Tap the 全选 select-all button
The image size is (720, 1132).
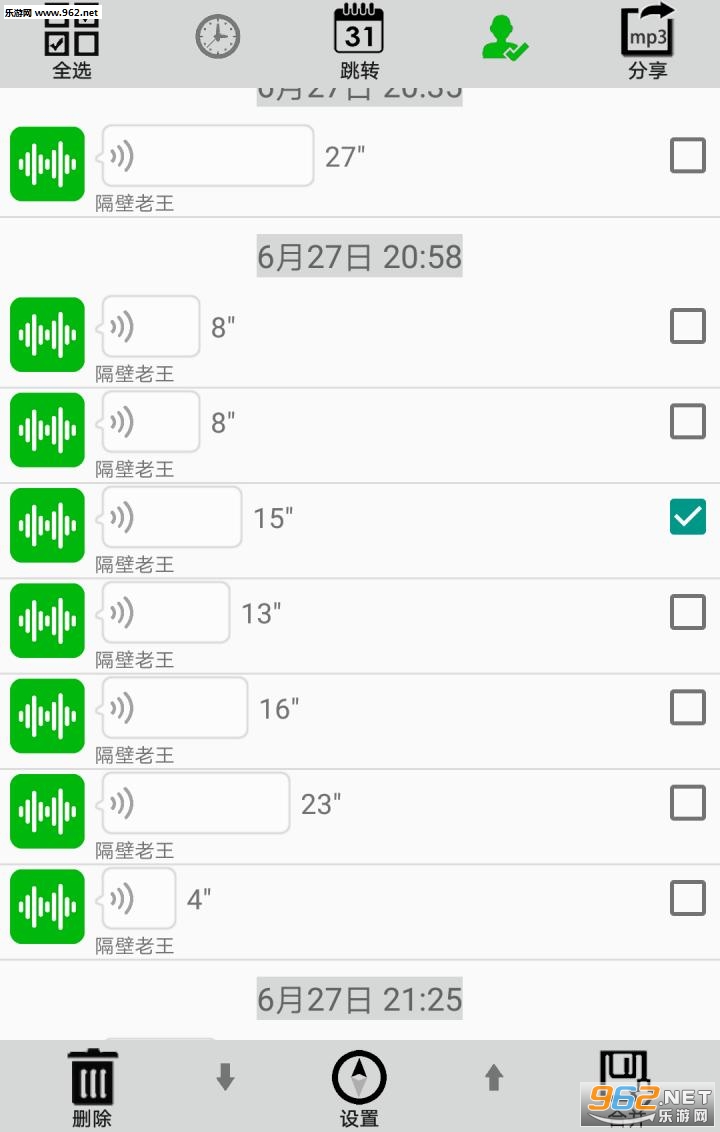(71, 42)
